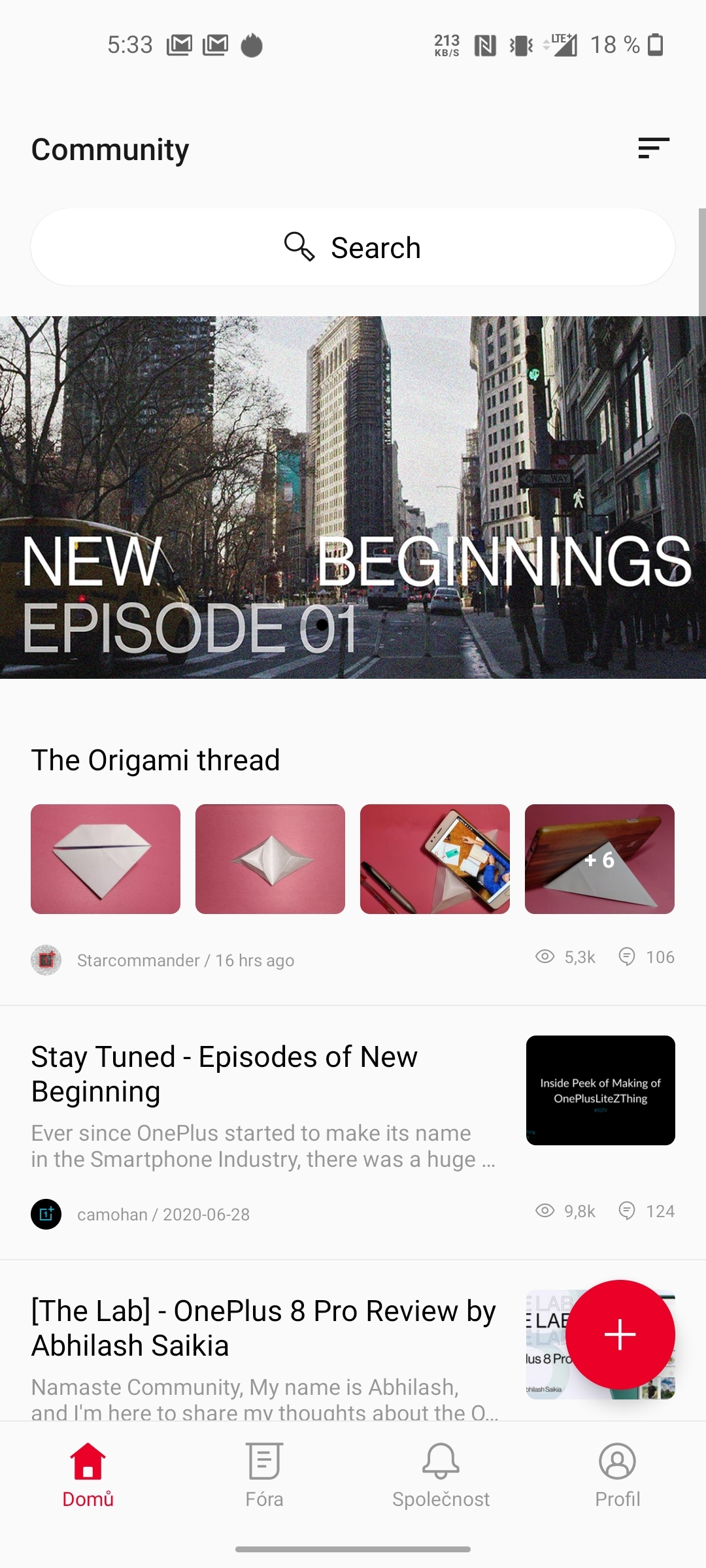Open the New Beginnings Episode 01 banner

(353, 497)
